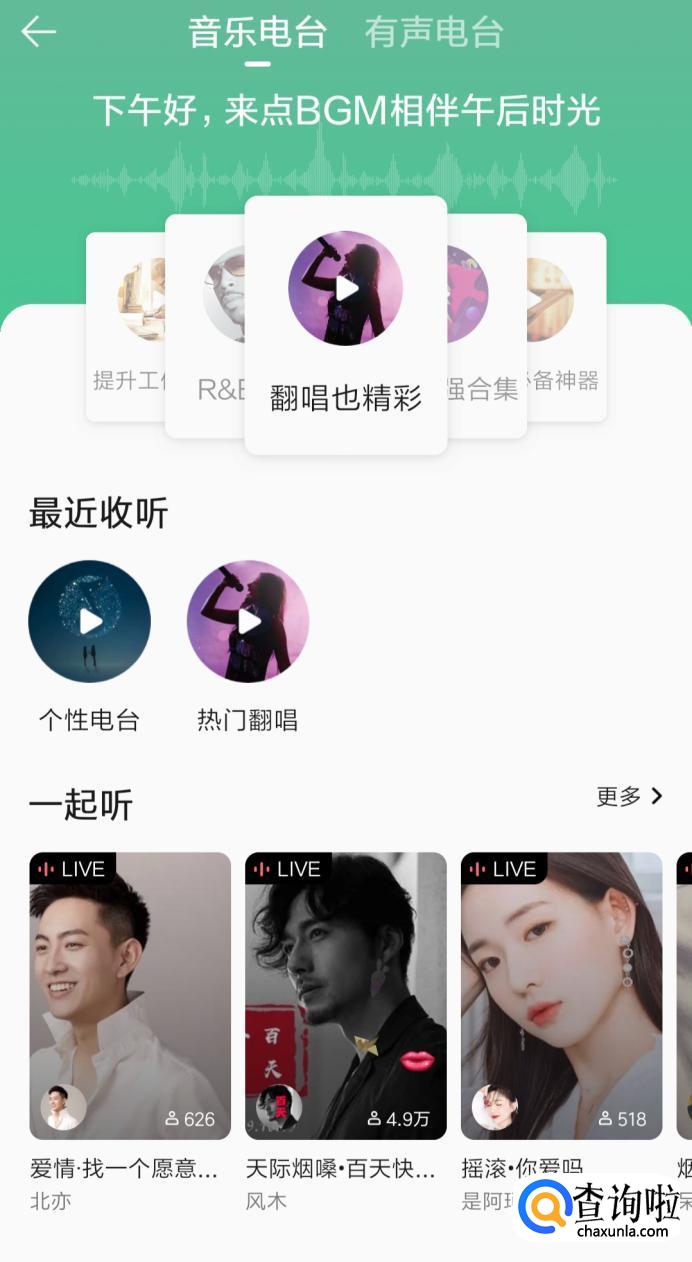Select the 音乐电台 tab
This screenshot has height=1262, width=692.
pos(257,32)
